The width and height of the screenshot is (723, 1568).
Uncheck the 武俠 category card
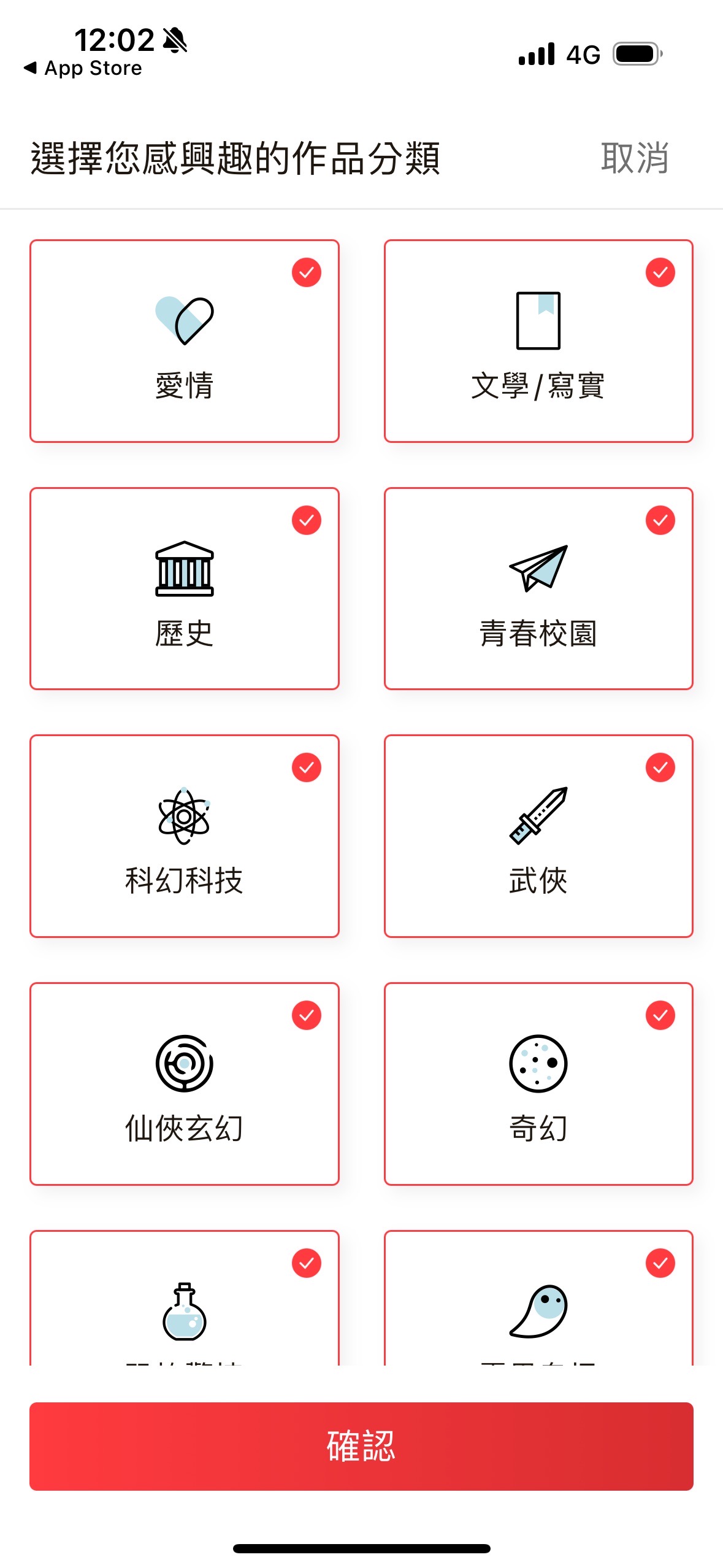coord(538,836)
